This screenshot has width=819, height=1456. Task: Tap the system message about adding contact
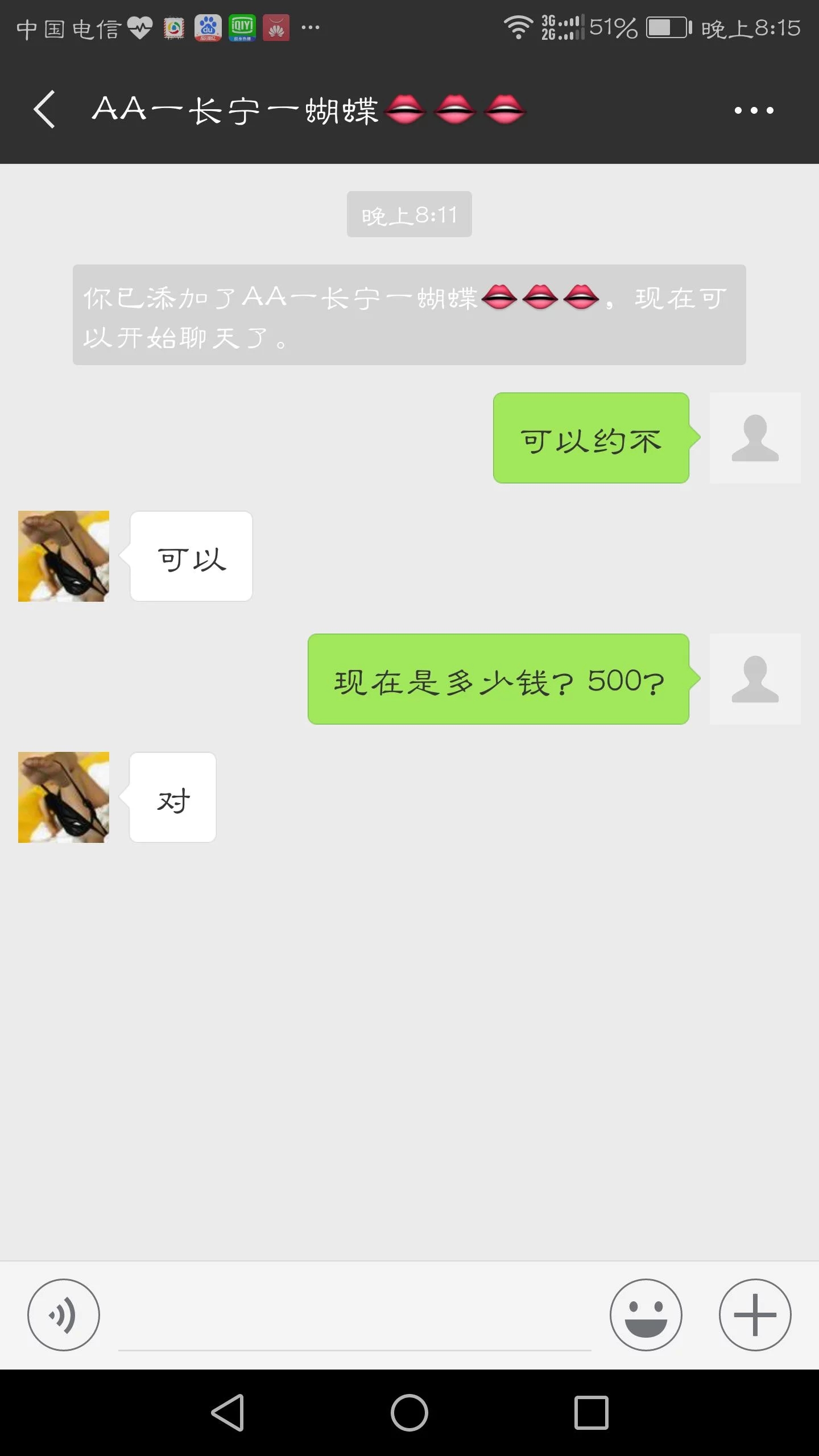pyautogui.click(x=407, y=314)
